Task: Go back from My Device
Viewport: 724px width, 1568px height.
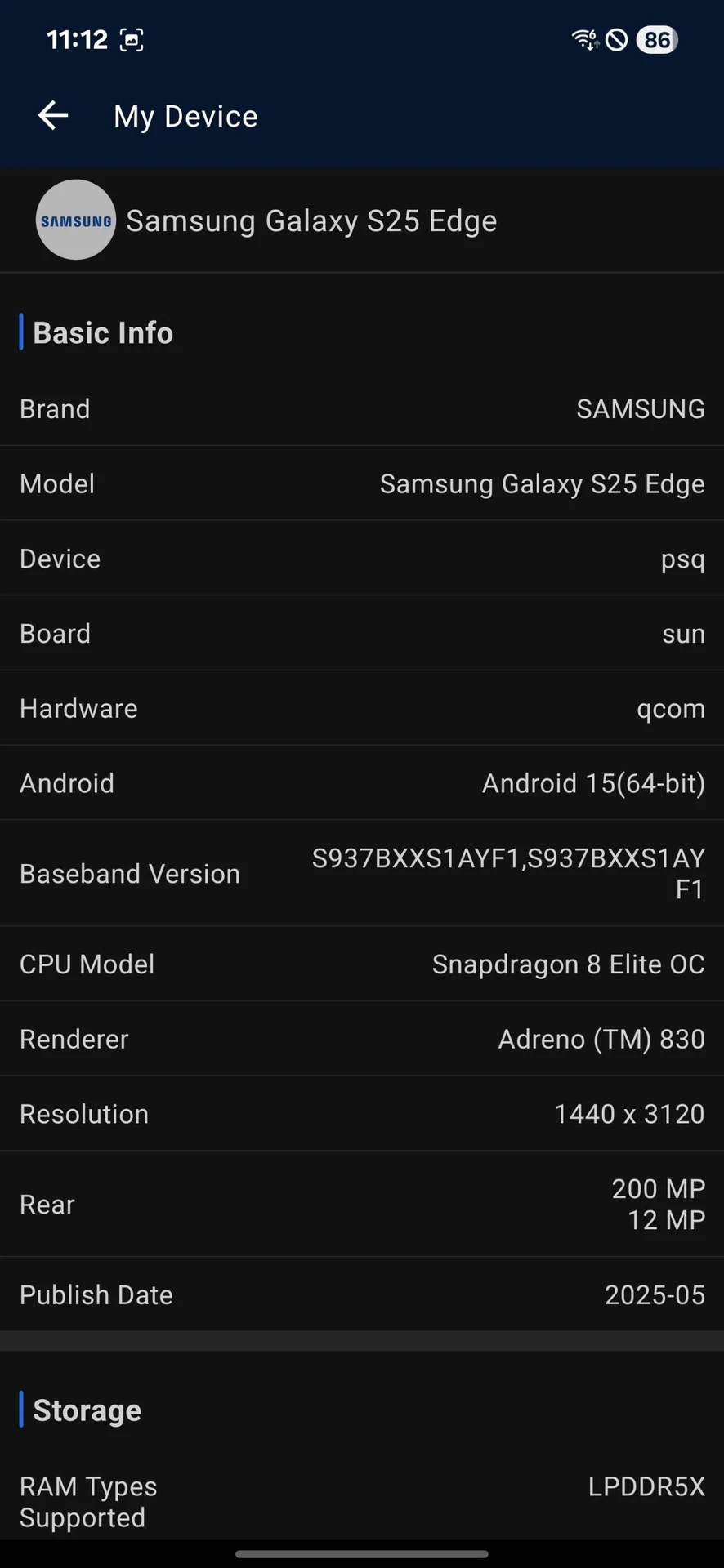Action: coord(53,116)
